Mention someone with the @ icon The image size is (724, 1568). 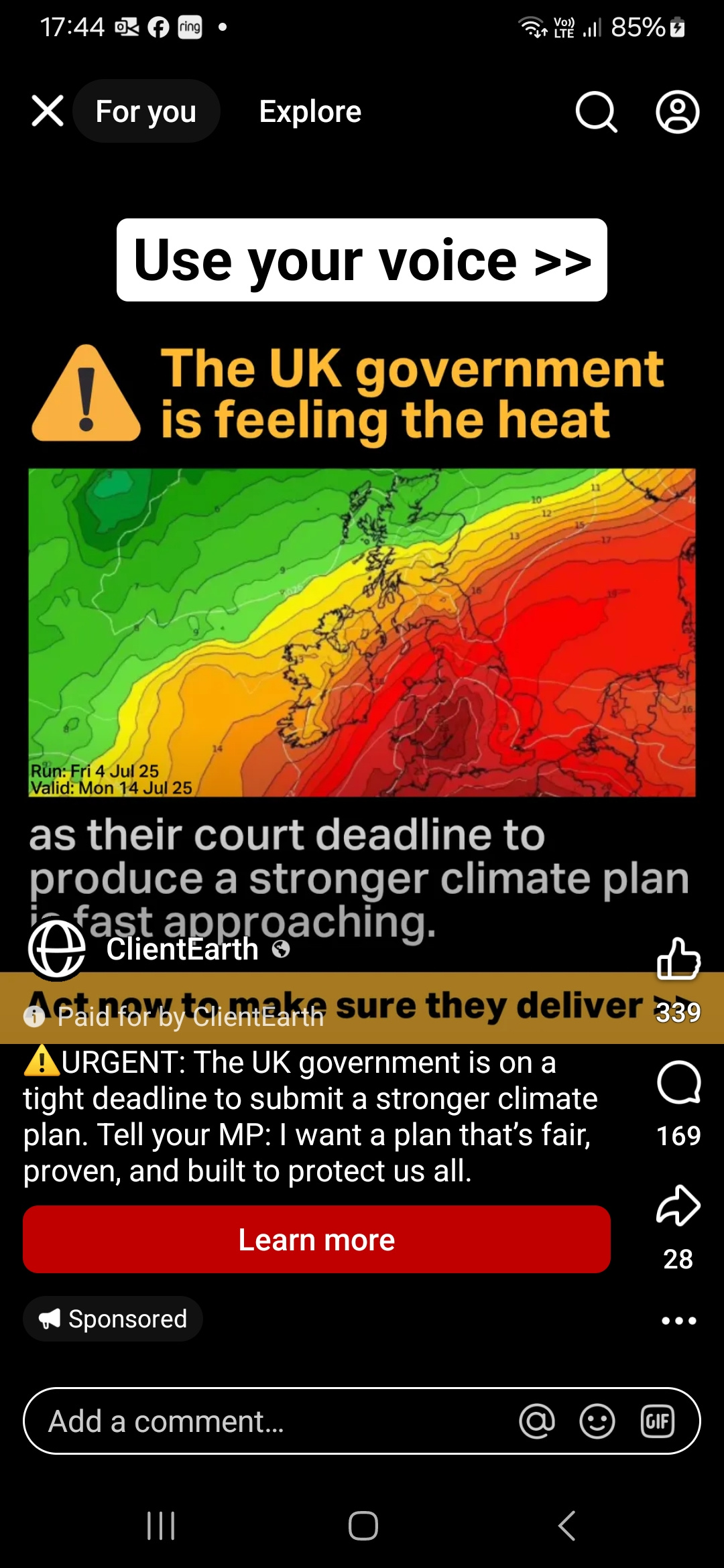537,1421
